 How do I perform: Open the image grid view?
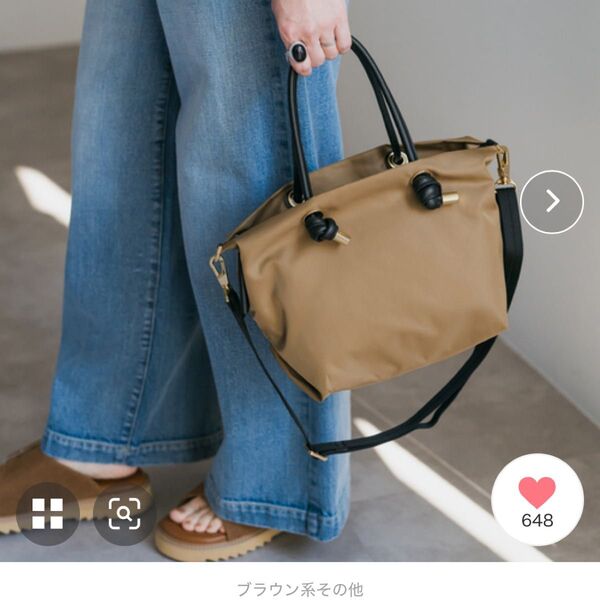[x=47, y=514]
